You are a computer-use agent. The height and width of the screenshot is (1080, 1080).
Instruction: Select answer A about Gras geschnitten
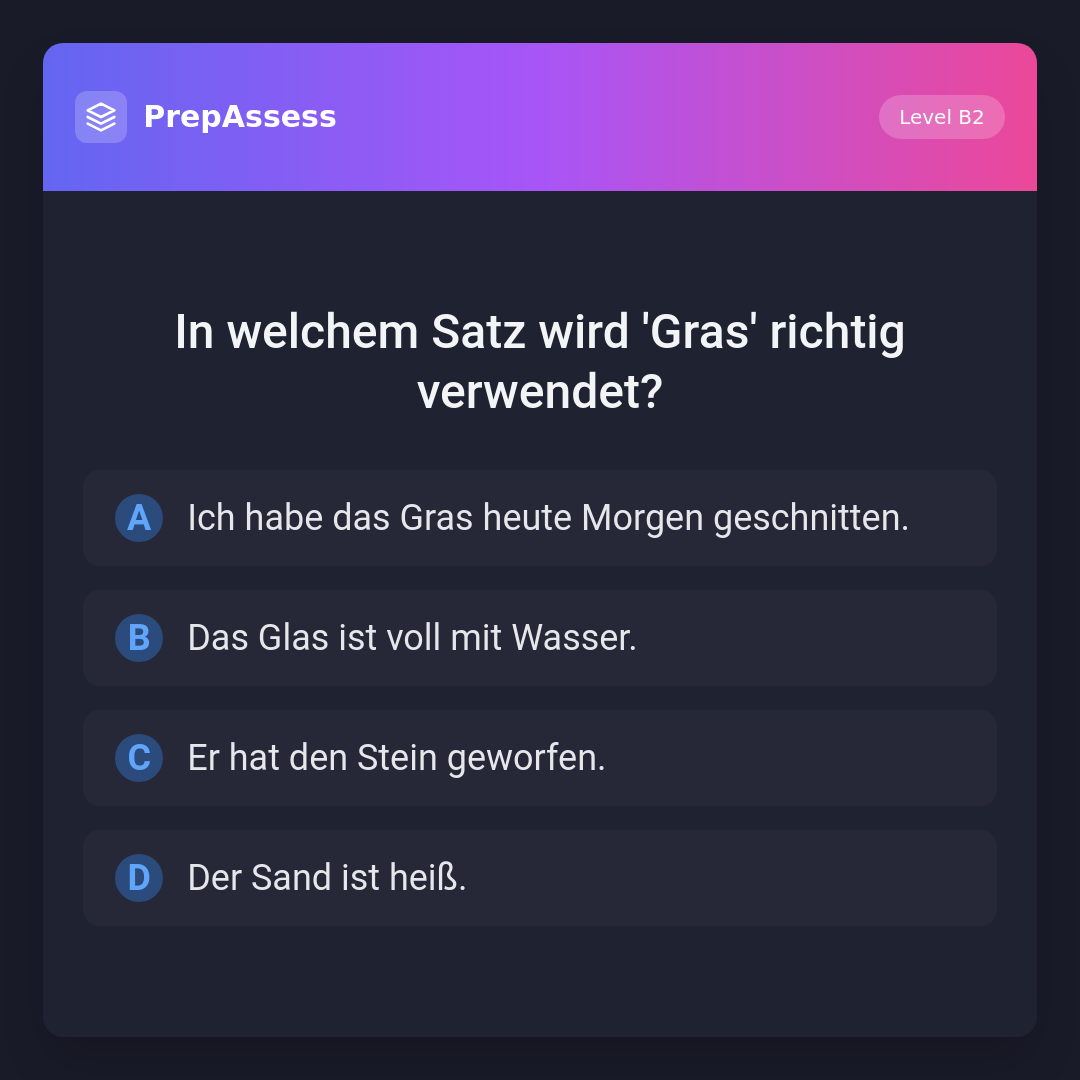point(540,518)
